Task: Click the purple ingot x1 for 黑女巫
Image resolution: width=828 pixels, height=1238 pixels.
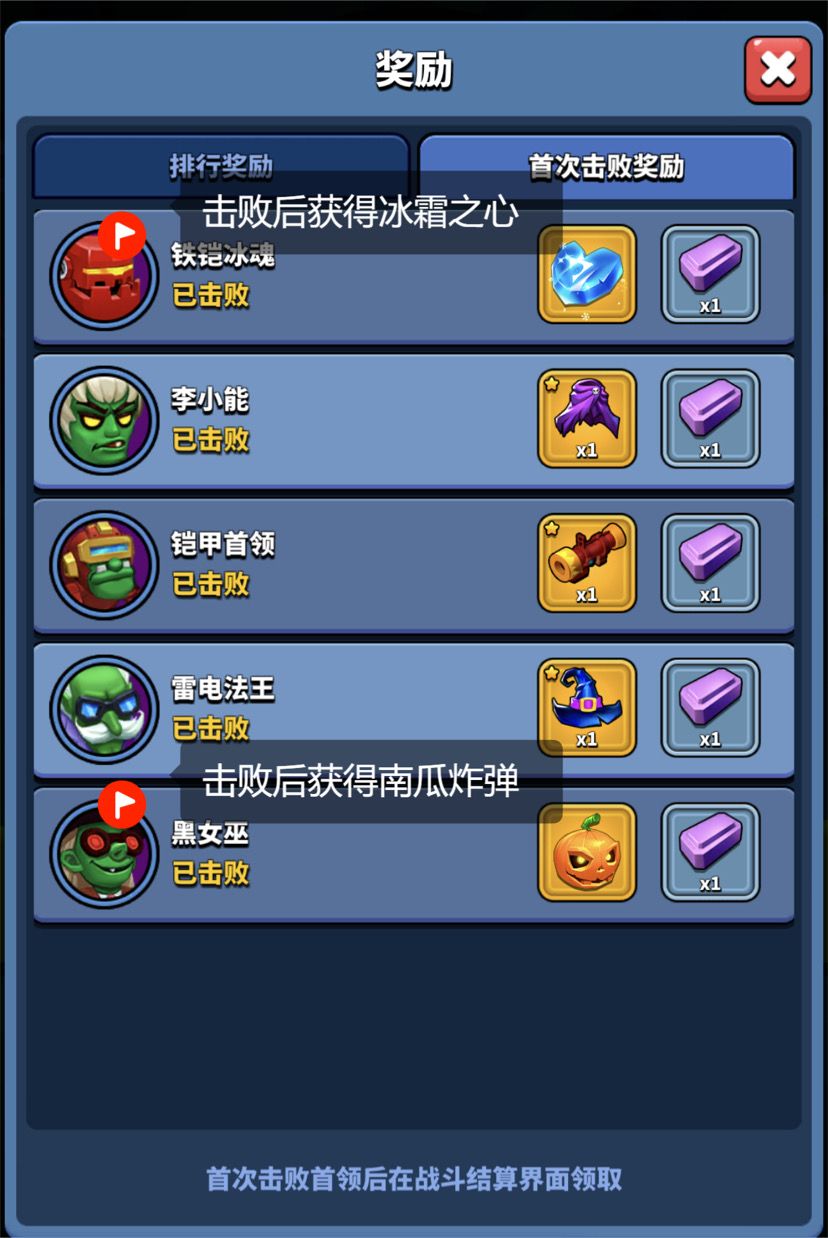Action: tap(711, 853)
